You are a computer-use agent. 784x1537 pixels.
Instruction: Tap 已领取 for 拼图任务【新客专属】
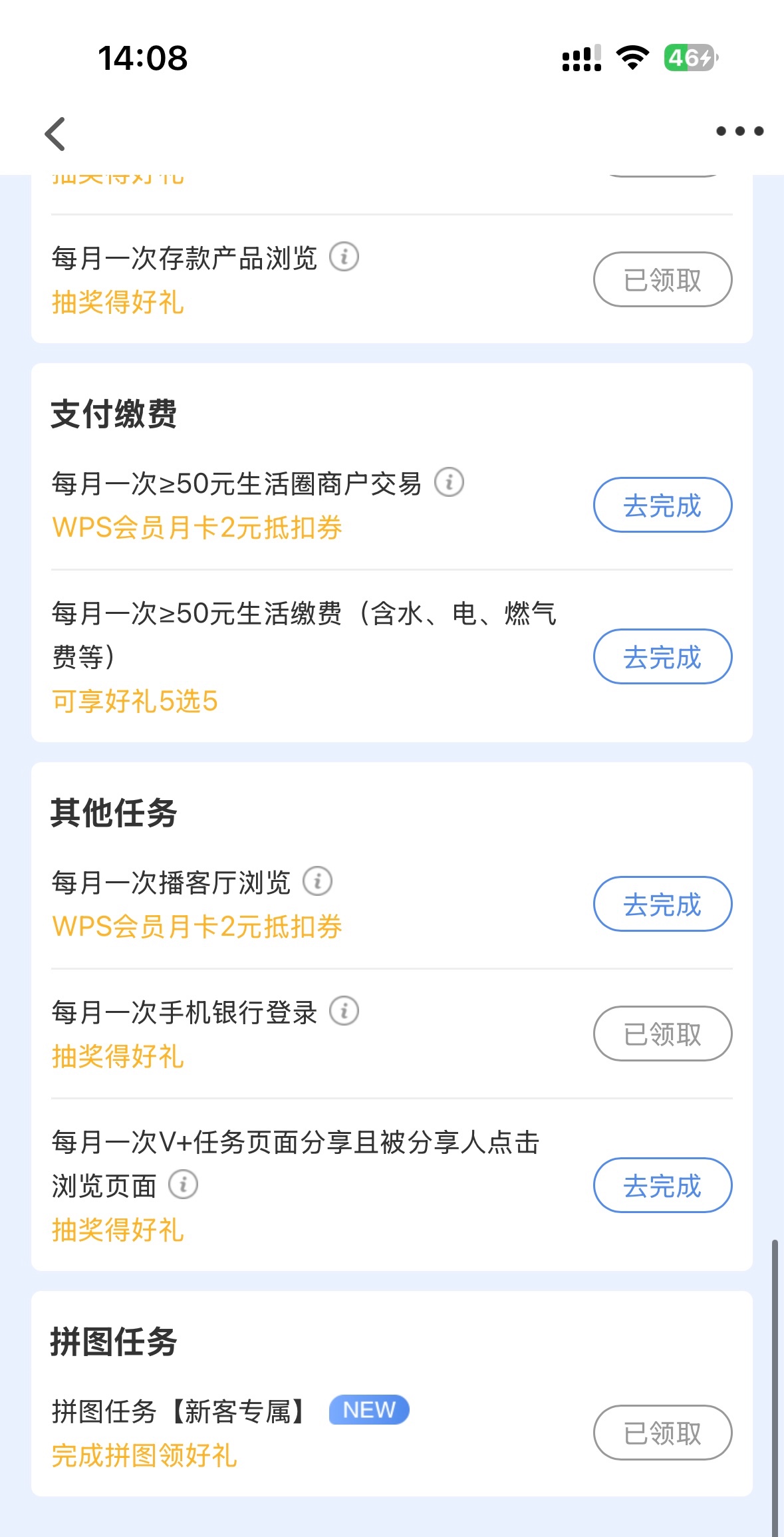coord(662,1433)
